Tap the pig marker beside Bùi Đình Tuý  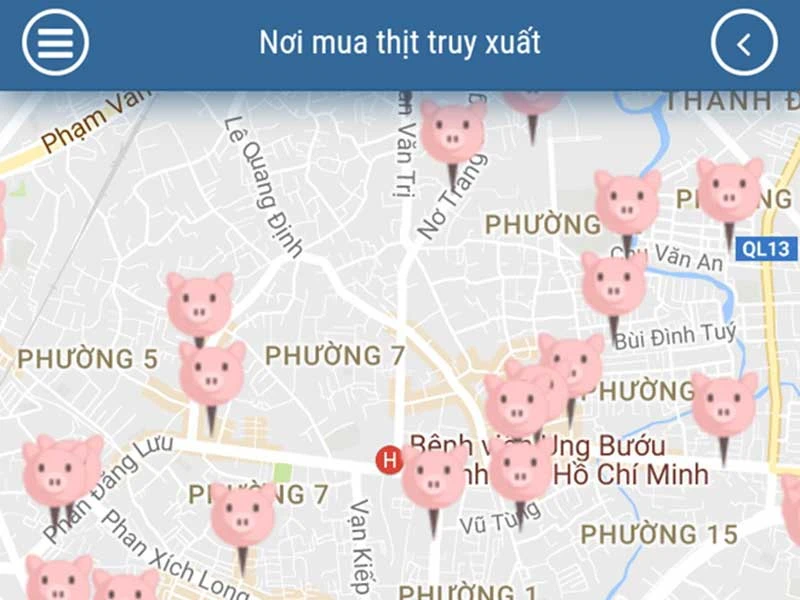613,284
